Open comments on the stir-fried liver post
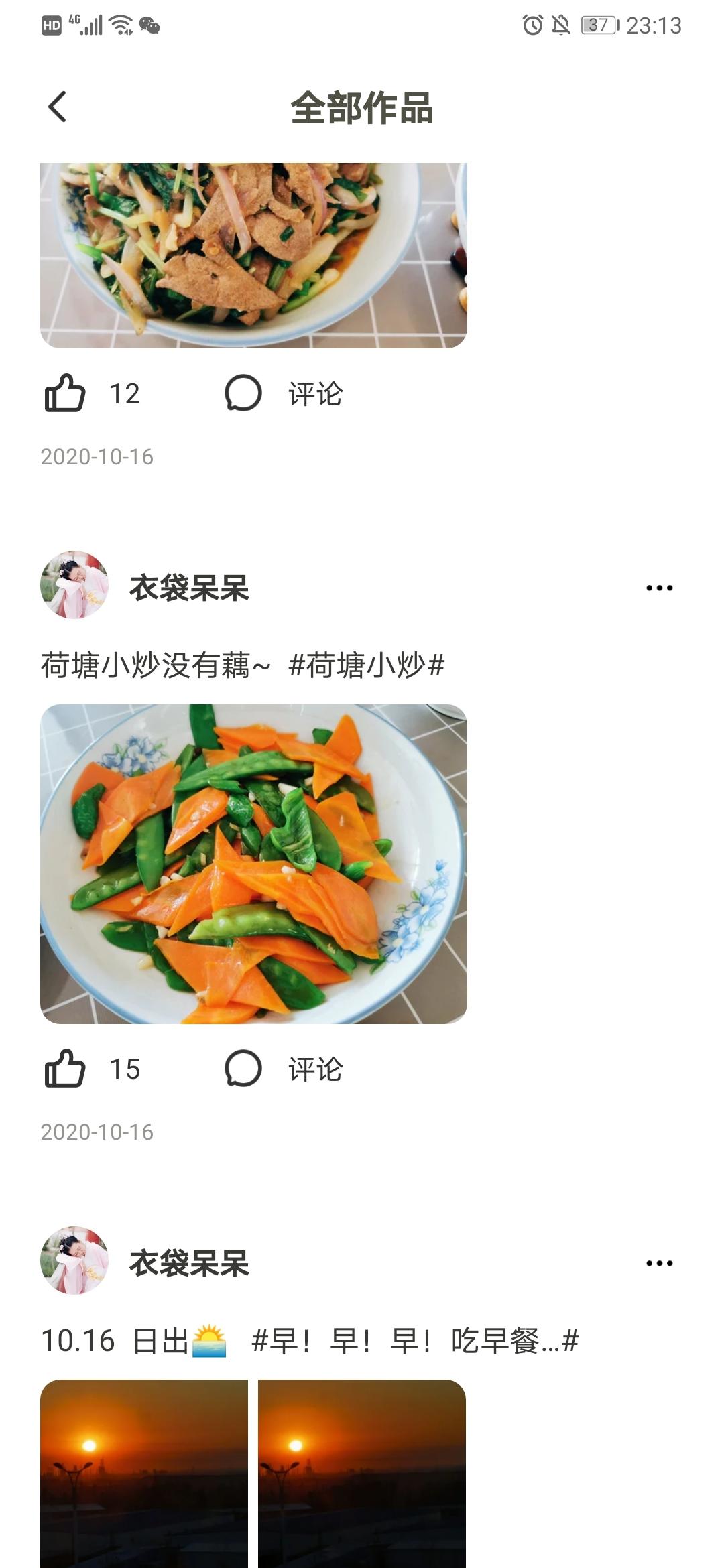 point(243,394)
